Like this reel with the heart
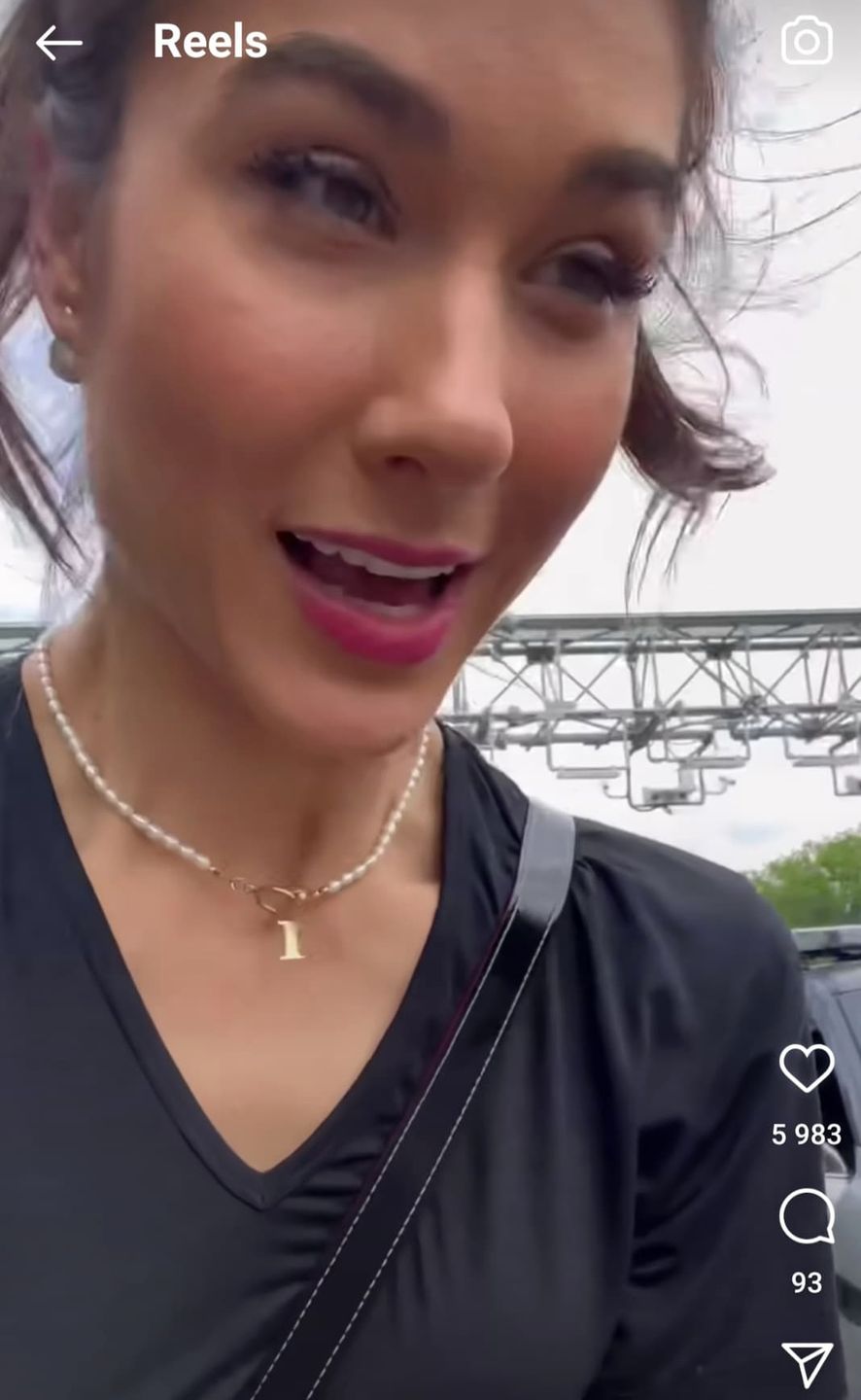The width and height of the screenshot is (861, 1400). coord(807,1068)
